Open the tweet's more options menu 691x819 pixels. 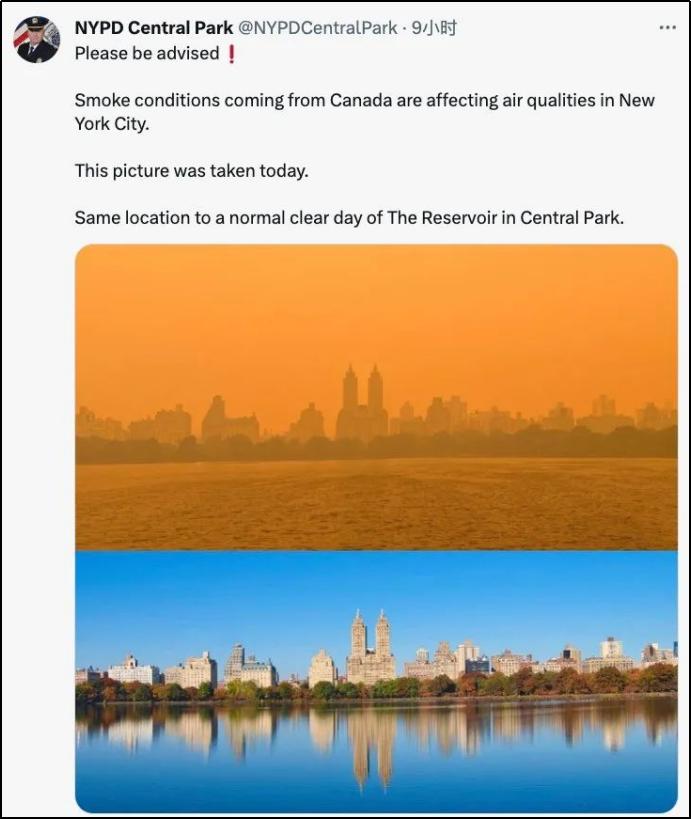667,28
